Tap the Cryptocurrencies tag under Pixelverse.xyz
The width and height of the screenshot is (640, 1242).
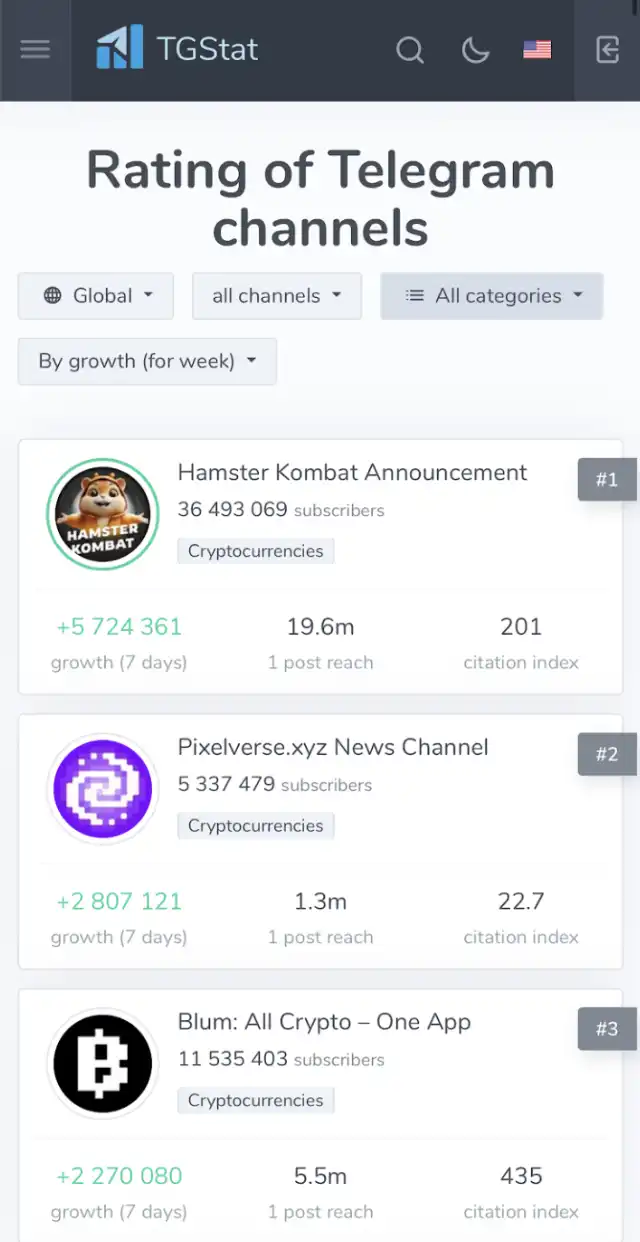[x=256, y=826]
